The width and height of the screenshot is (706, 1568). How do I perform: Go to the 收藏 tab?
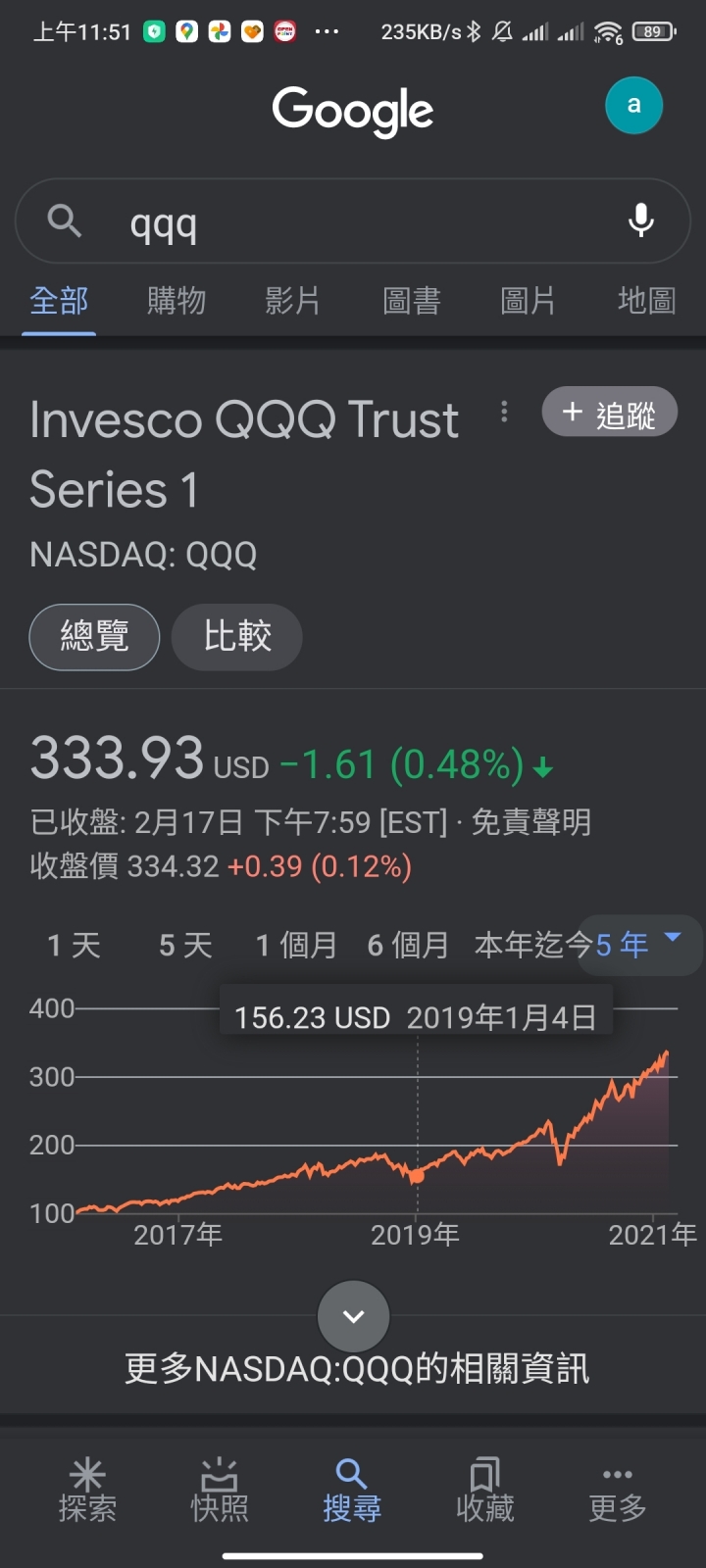(x=485, y=1491)
